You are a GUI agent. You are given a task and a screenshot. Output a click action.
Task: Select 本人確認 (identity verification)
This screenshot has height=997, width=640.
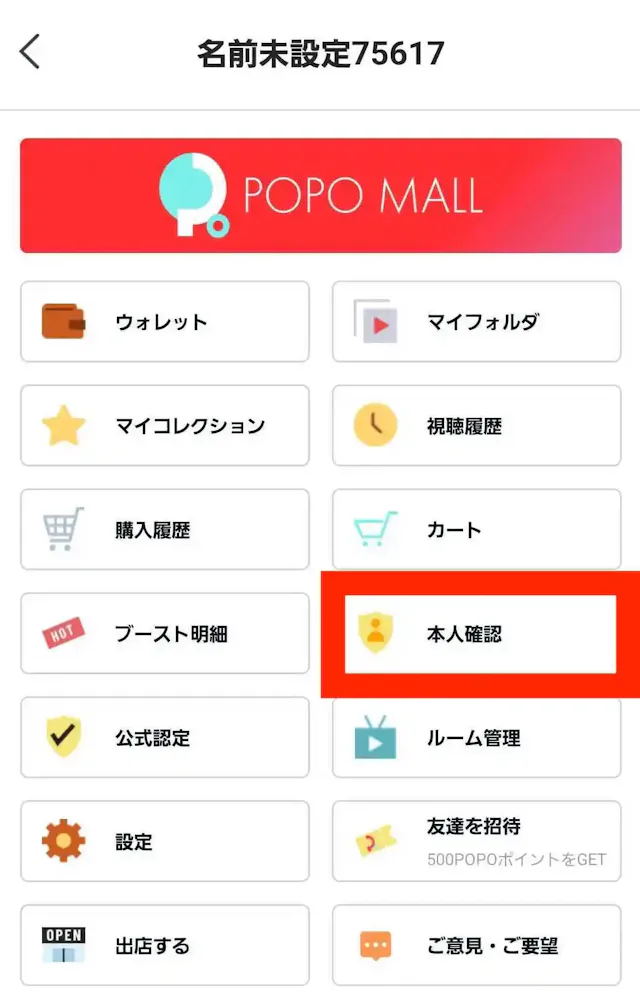click(480, 634)
